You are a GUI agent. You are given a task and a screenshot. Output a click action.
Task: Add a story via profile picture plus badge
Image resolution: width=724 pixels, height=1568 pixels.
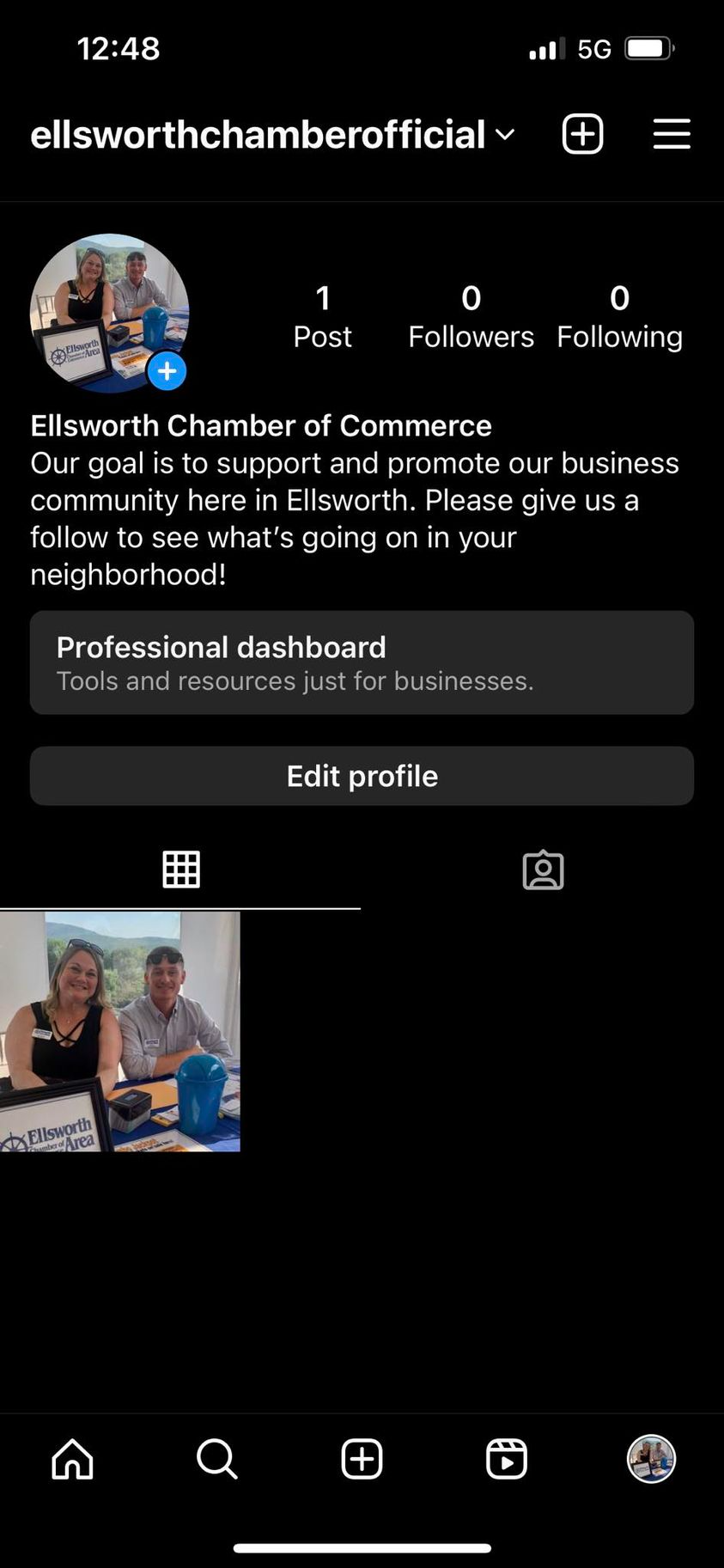click(167, 371)
